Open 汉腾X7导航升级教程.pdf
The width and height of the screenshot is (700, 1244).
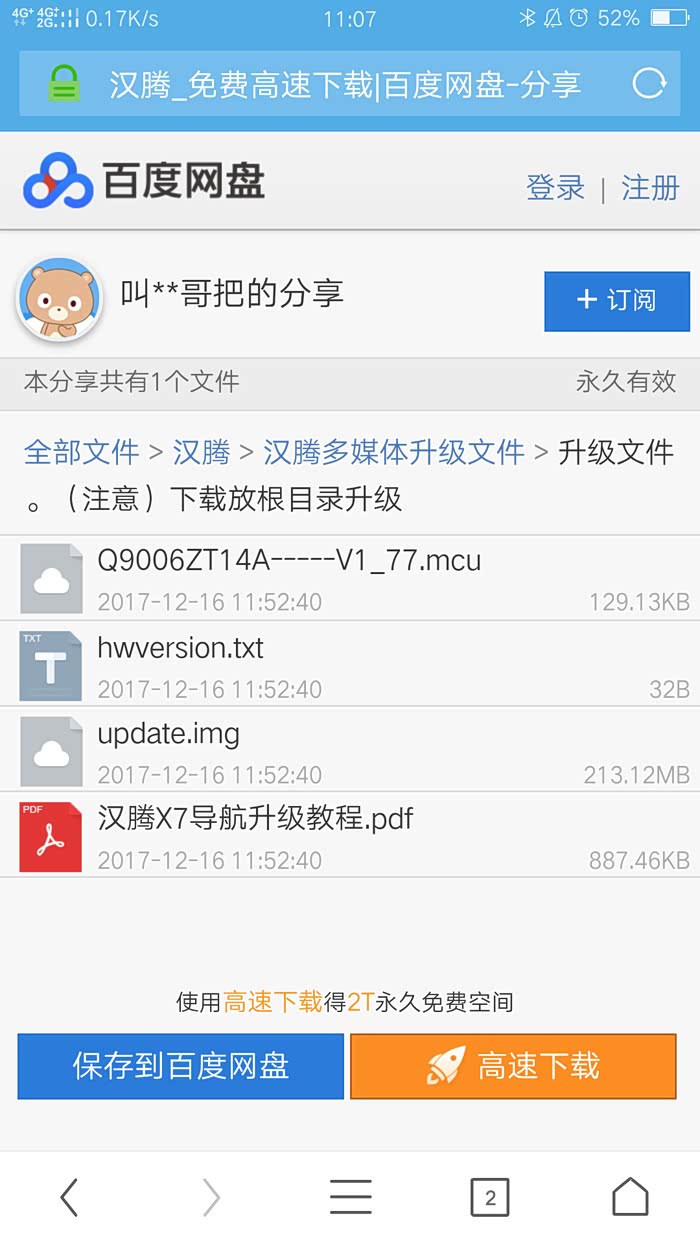tap(255, 819)
